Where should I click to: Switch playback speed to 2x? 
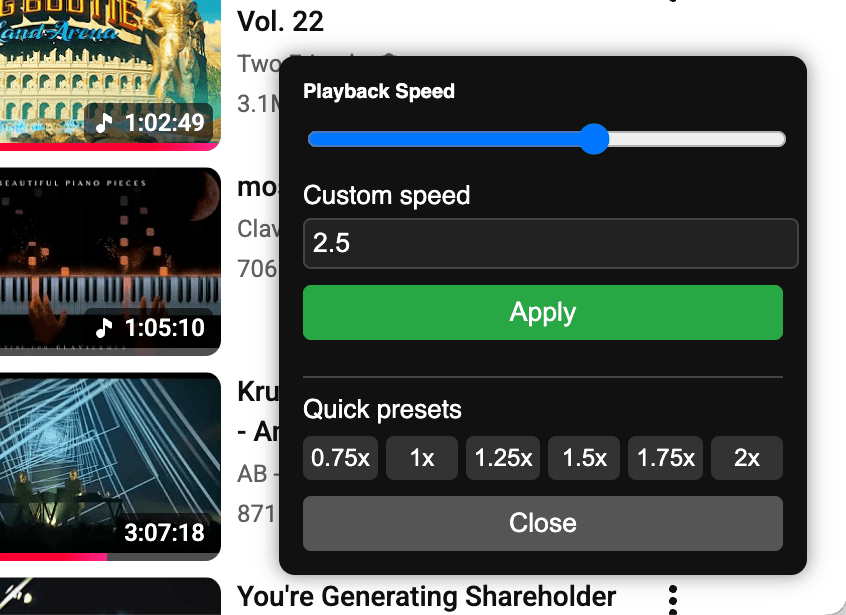[746, 458]
